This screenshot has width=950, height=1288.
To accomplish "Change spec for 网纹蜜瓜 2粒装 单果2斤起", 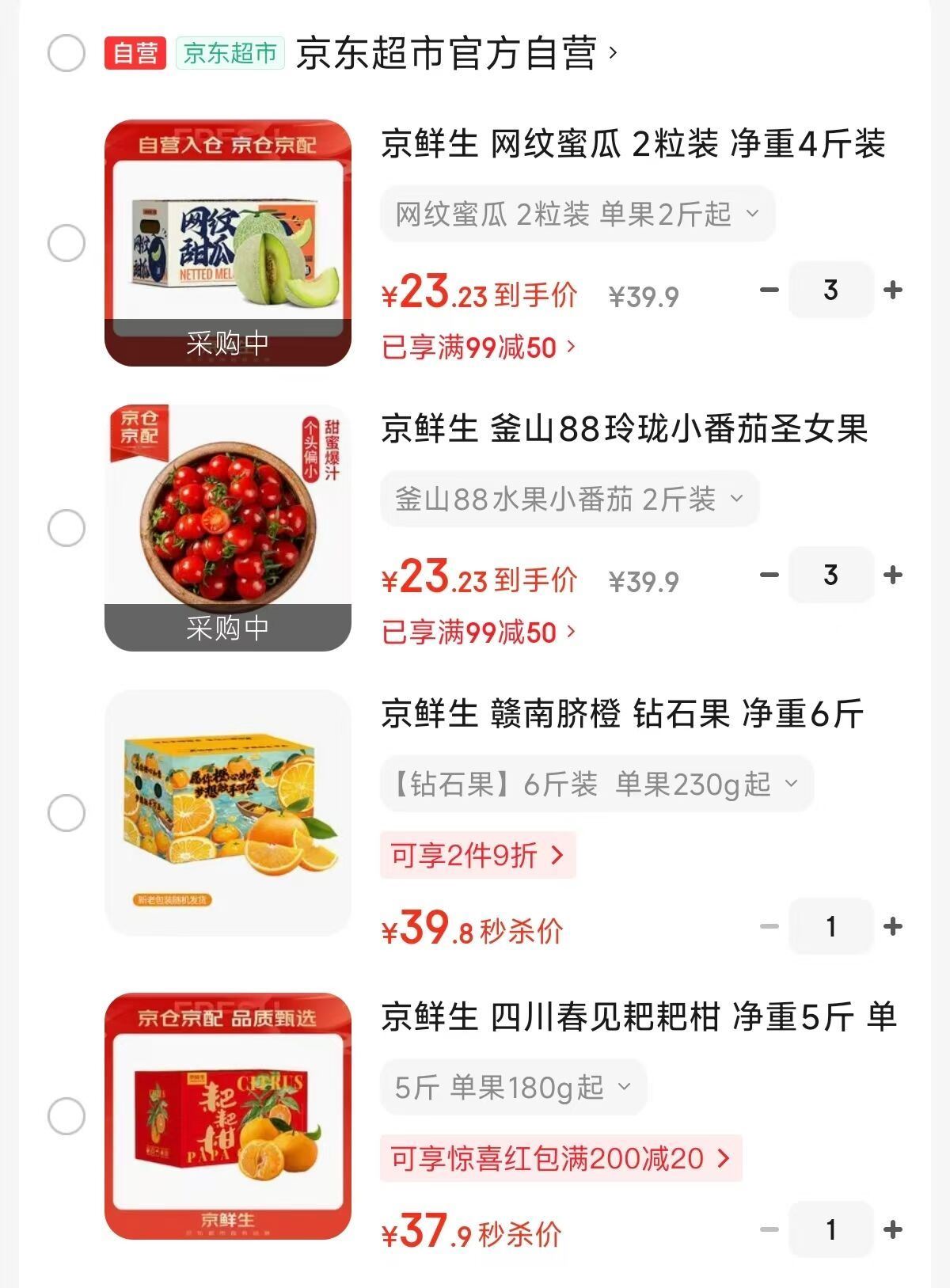I will (577, 214).
